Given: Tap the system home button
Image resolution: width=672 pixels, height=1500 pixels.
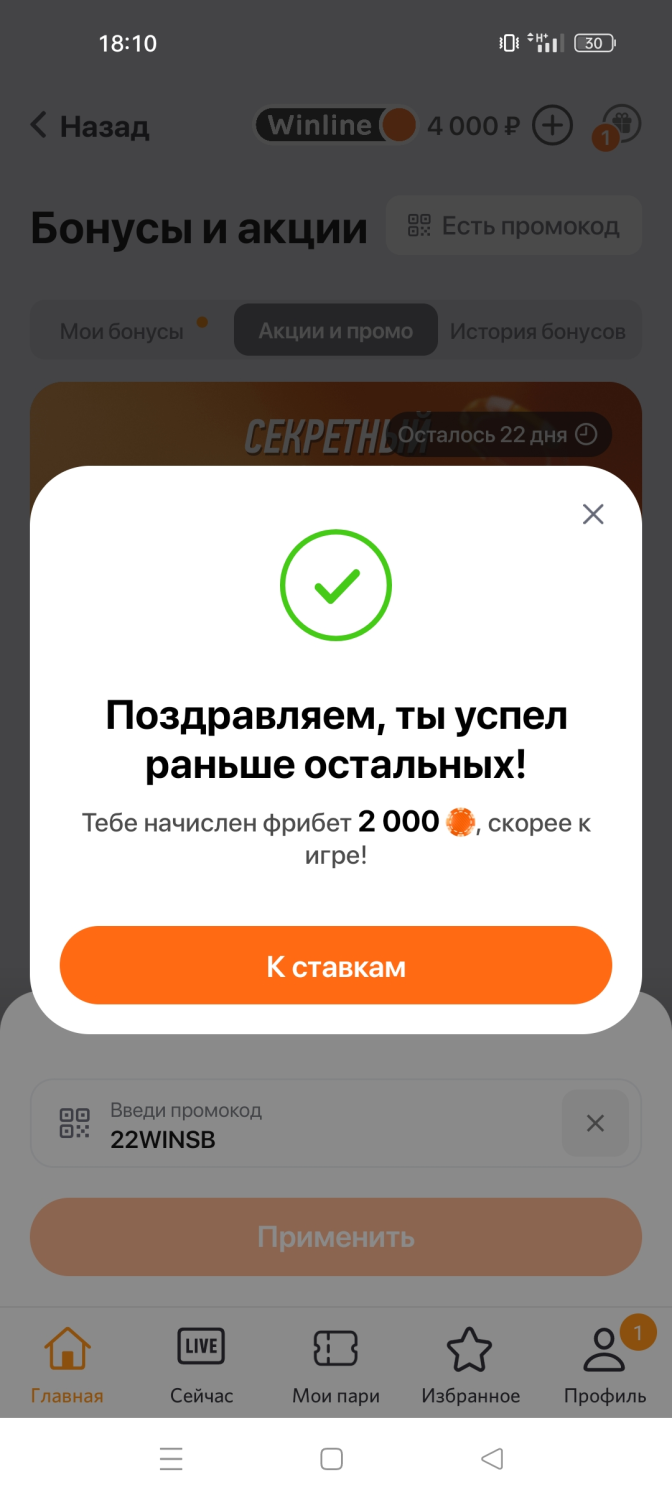Looking at the screenshot, I should click(x=332, y=1459).
